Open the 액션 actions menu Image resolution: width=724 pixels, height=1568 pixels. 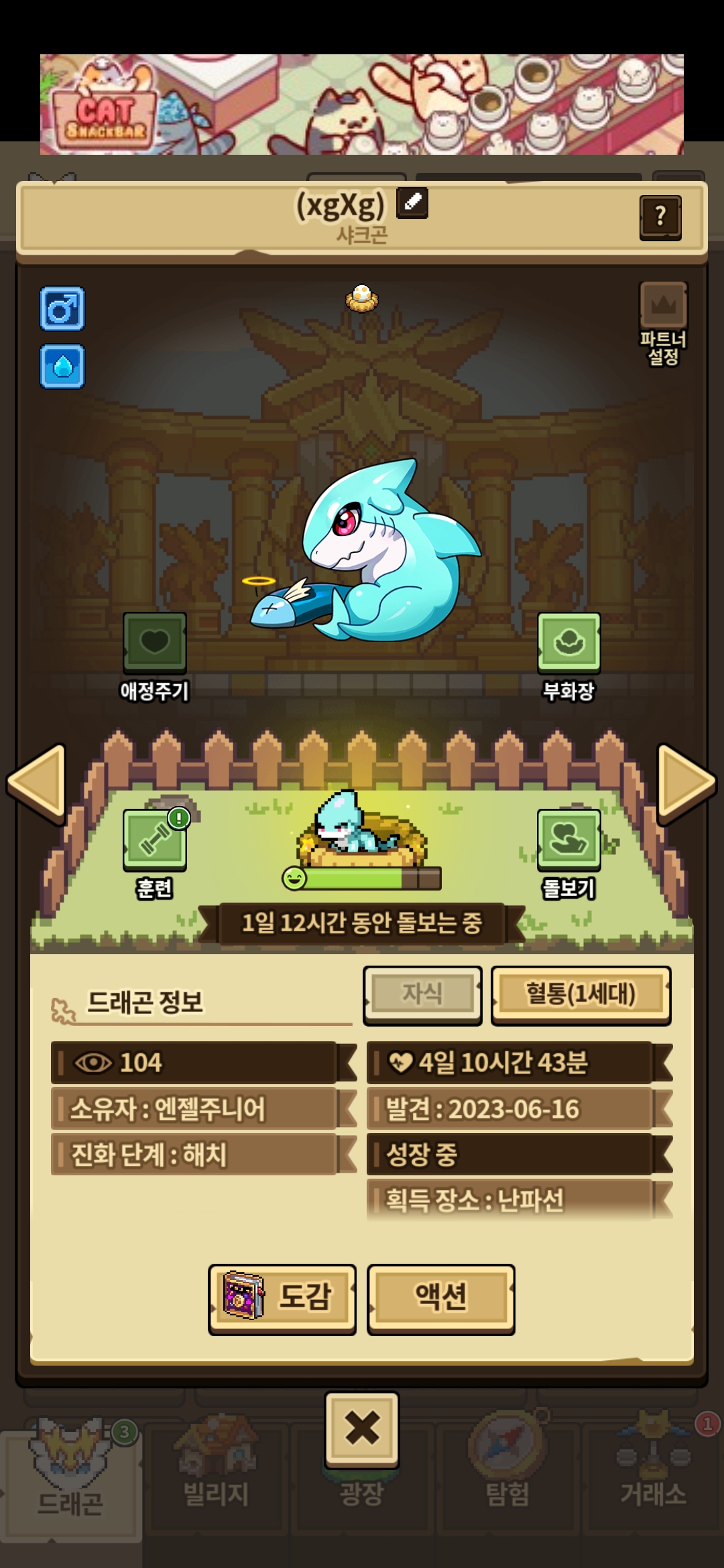pos(440,1298)
